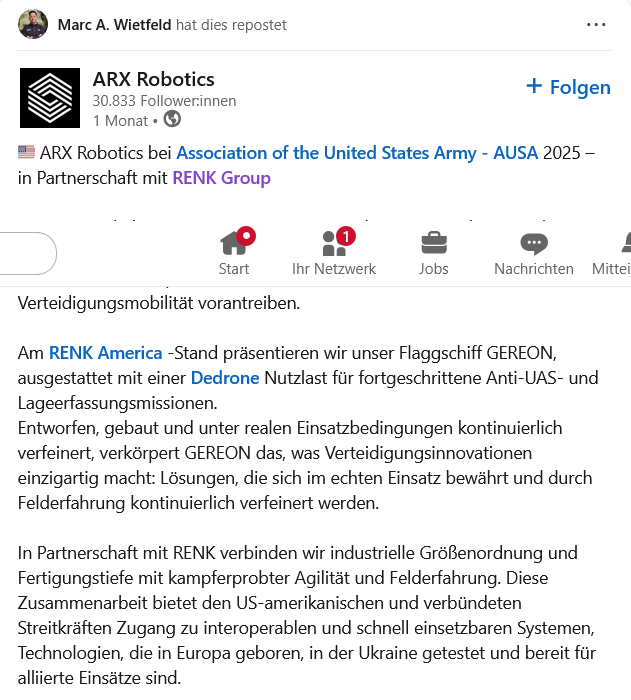This screenshot has height=700, width=631.
Task: Visit the RENK Group page link
Action: pos(221,178)
